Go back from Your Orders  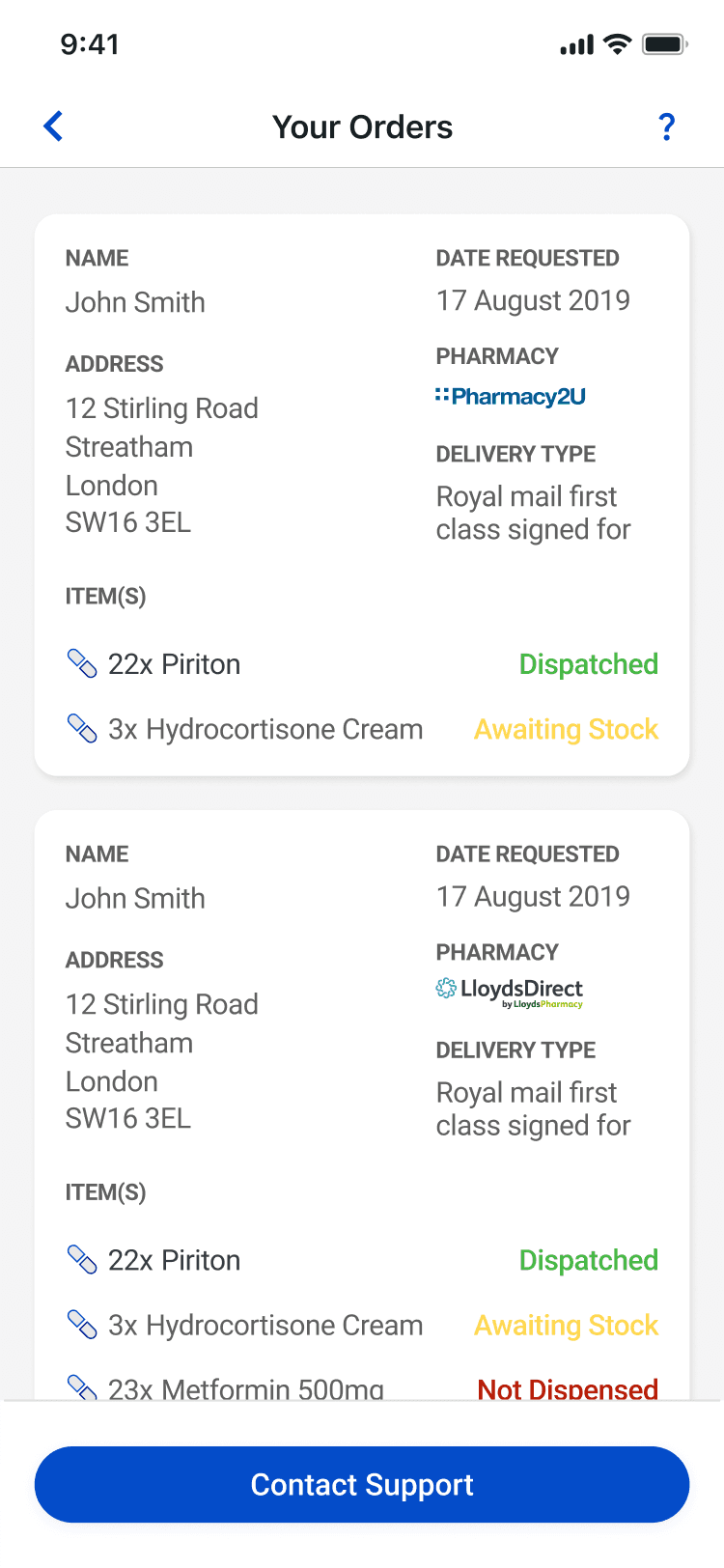click(x=53, y=126)
